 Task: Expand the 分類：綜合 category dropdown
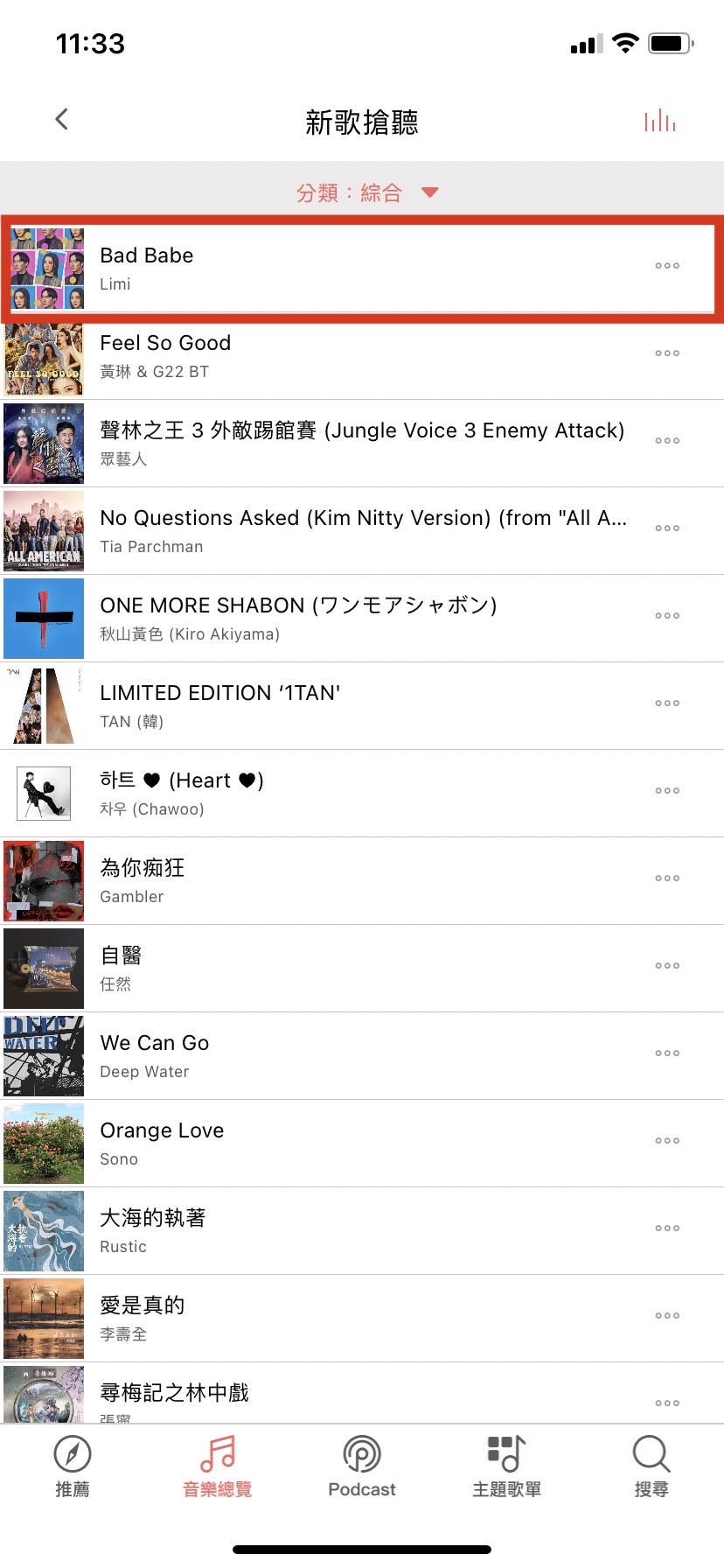point(365,192)
